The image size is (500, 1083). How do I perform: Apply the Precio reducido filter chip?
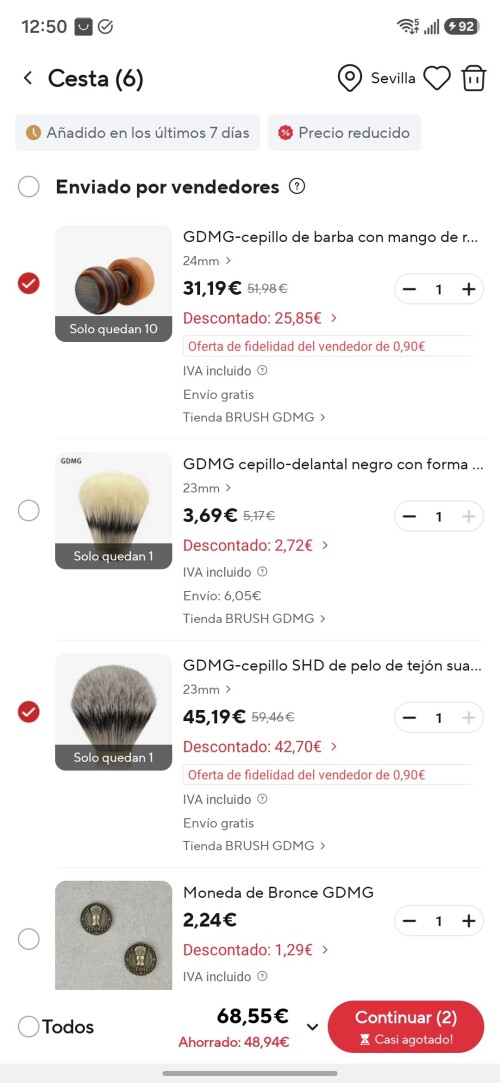pos(344,133)
